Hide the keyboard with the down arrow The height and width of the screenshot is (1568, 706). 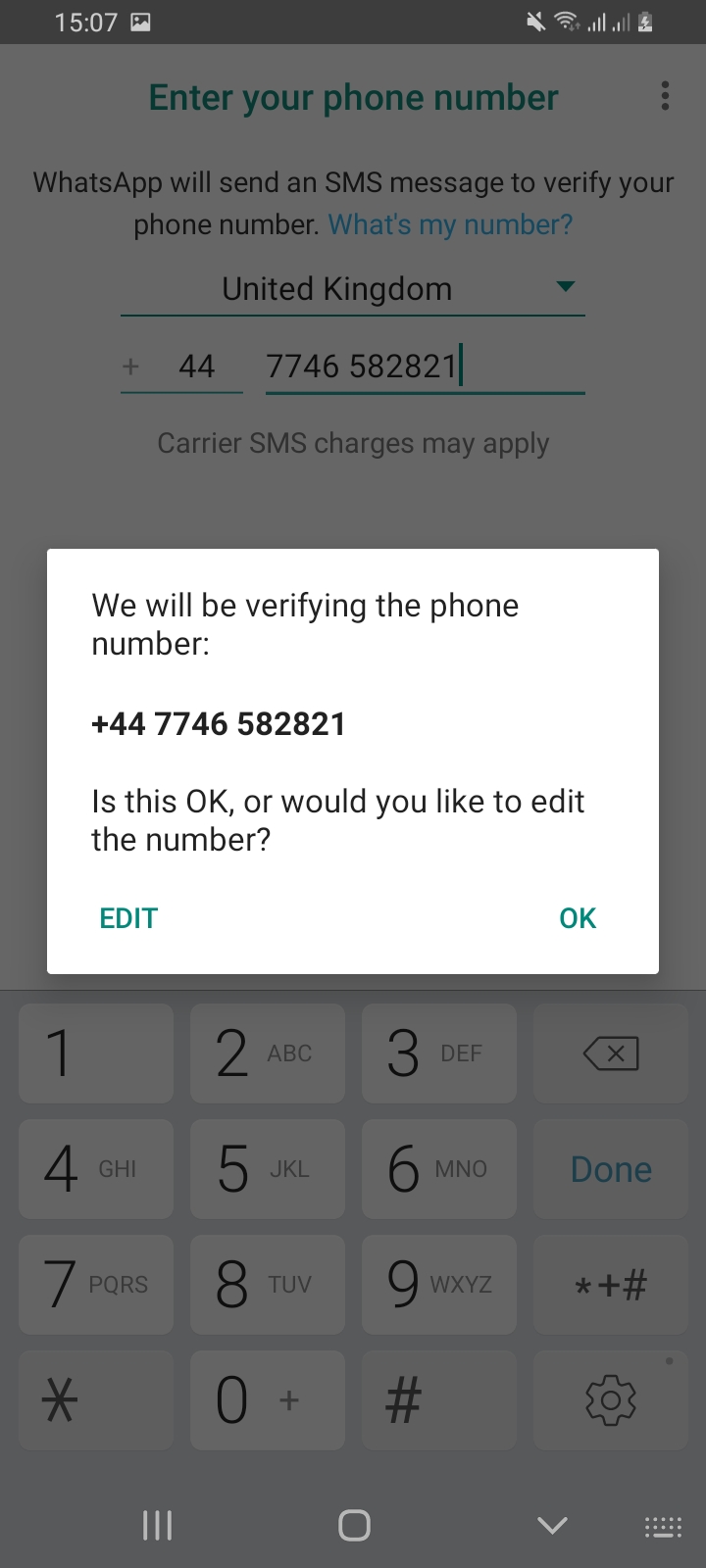click(x=552, y=1525)
